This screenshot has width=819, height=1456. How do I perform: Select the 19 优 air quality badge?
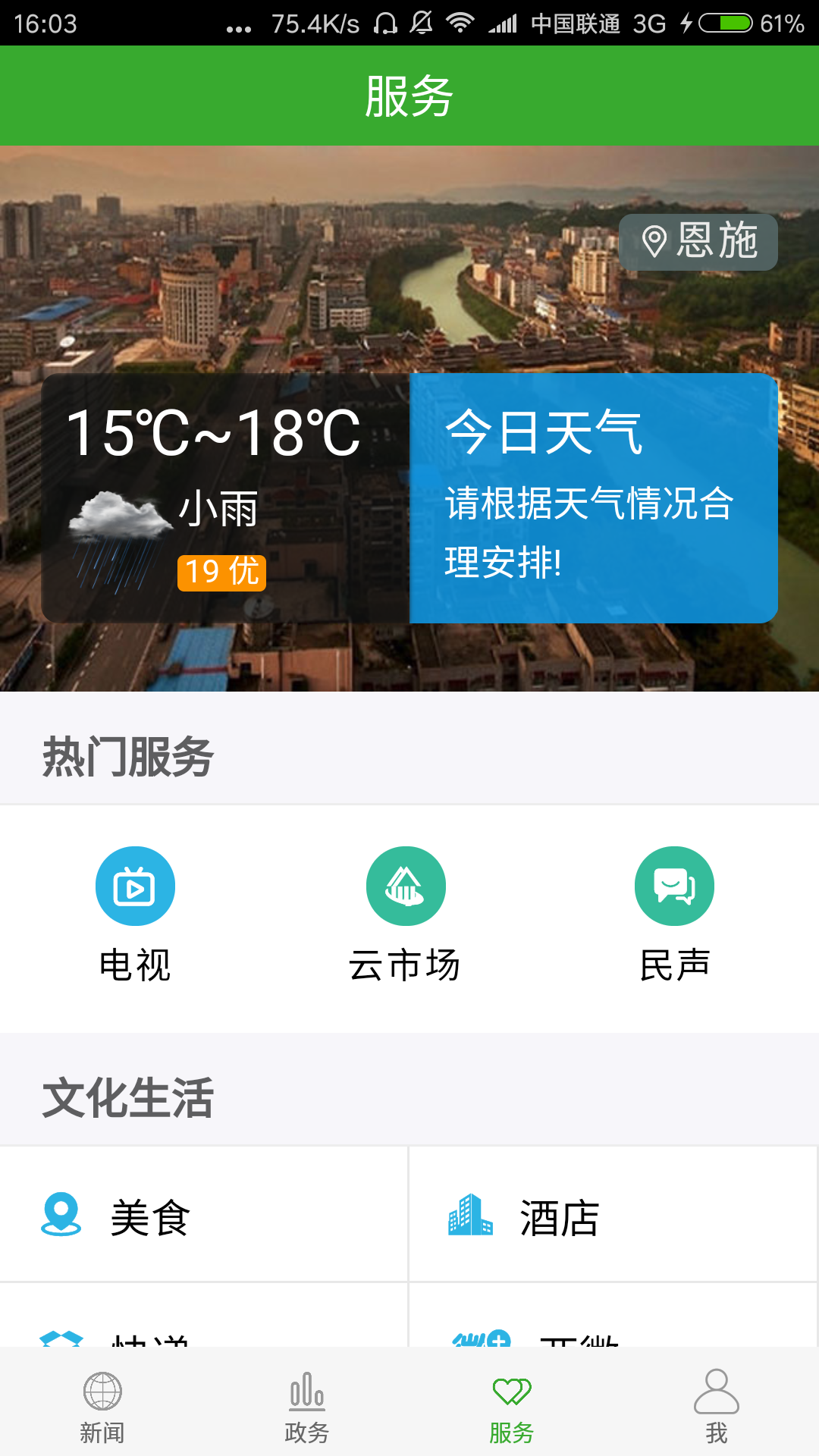[221, 573]
